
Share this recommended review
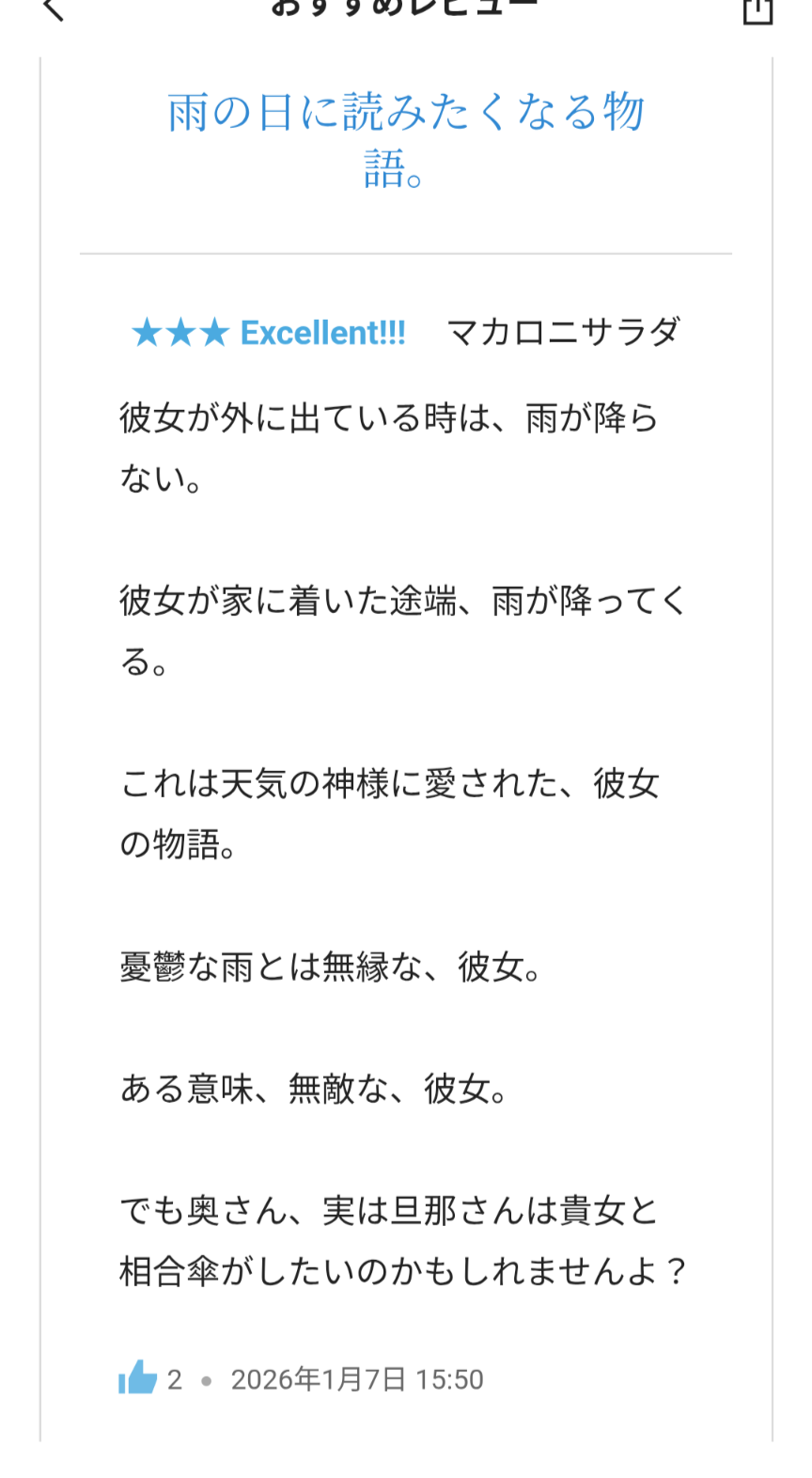coord(757,11)
